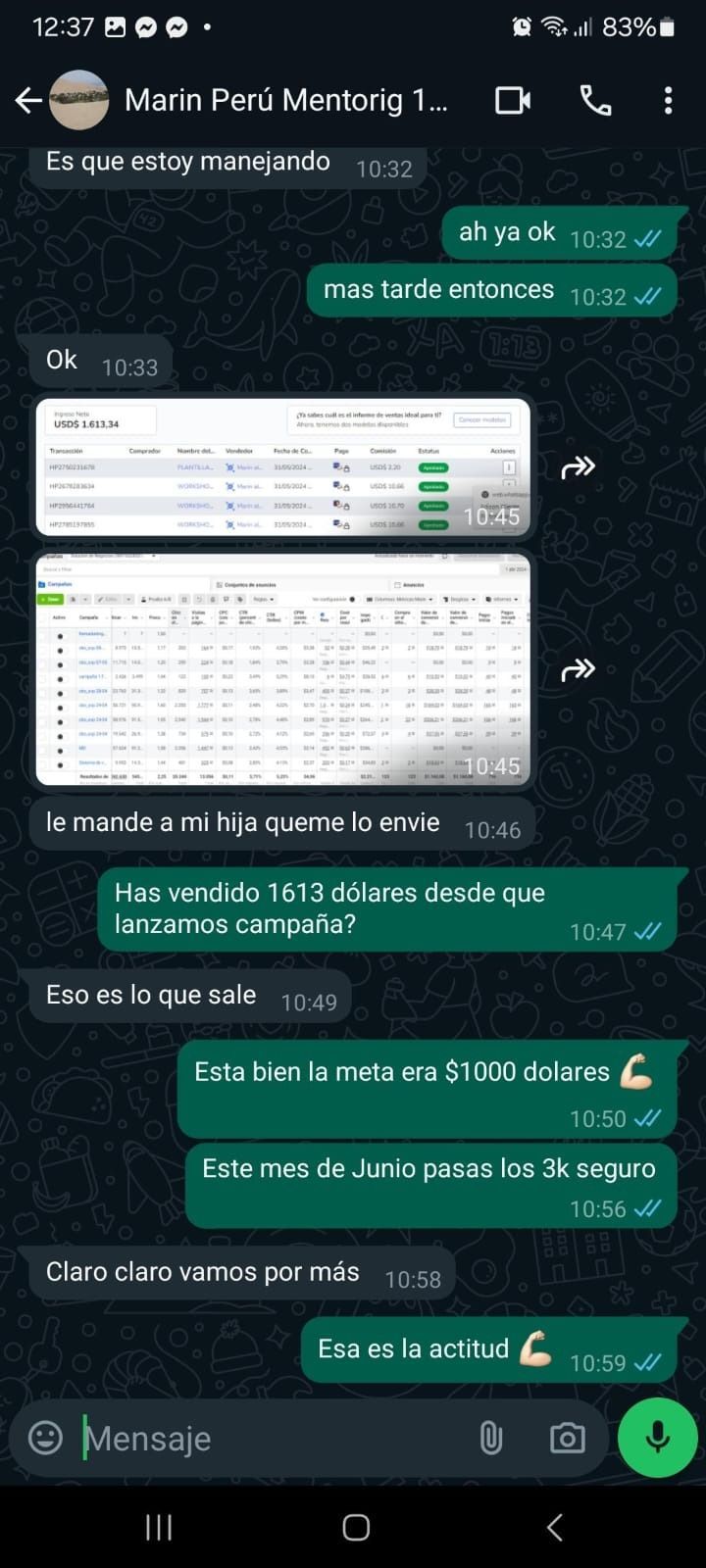Viewport: 706px width, 1568px height.
Task: Attach a file with the paperclip
Action: click(491, 1438)
